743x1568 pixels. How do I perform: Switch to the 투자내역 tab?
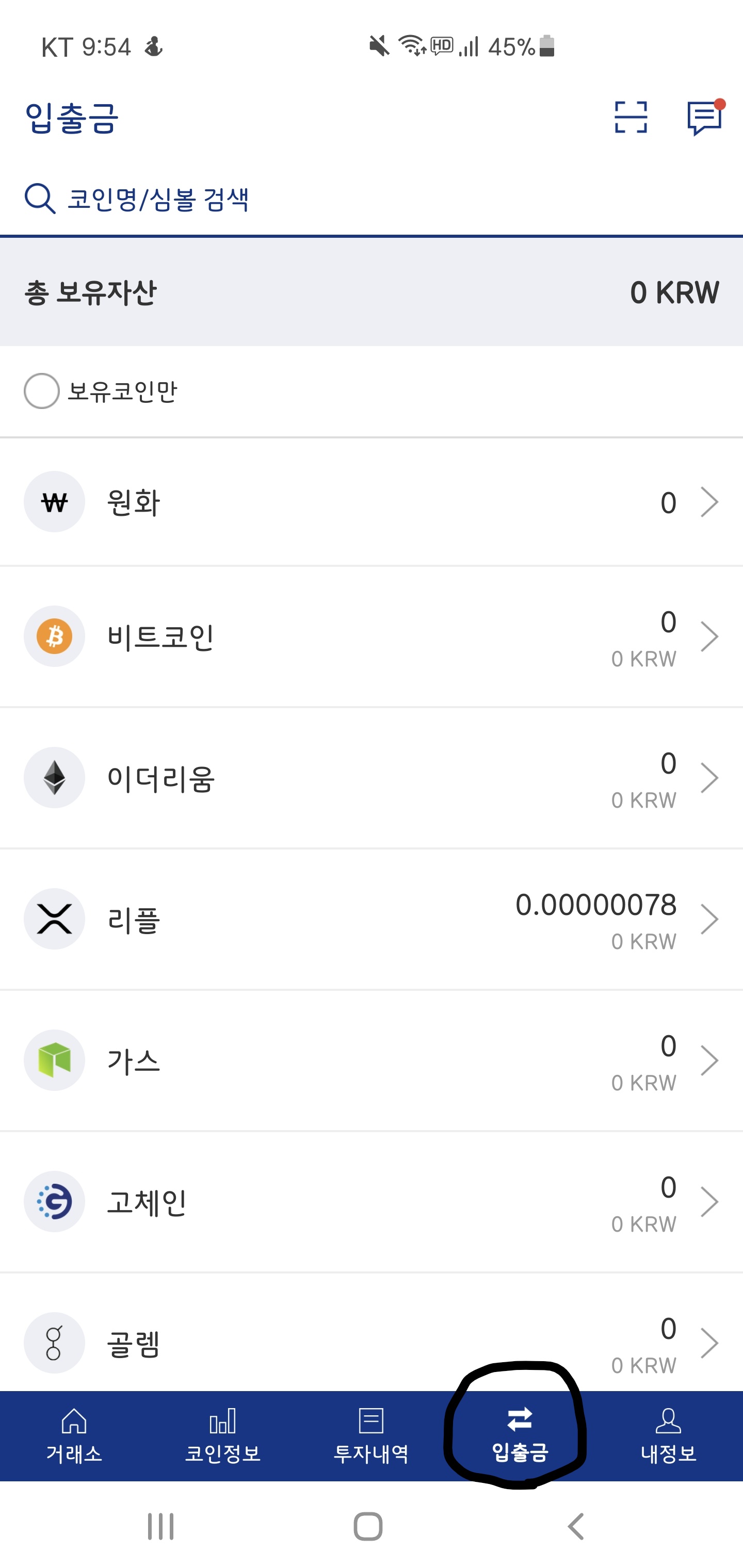372,1436
